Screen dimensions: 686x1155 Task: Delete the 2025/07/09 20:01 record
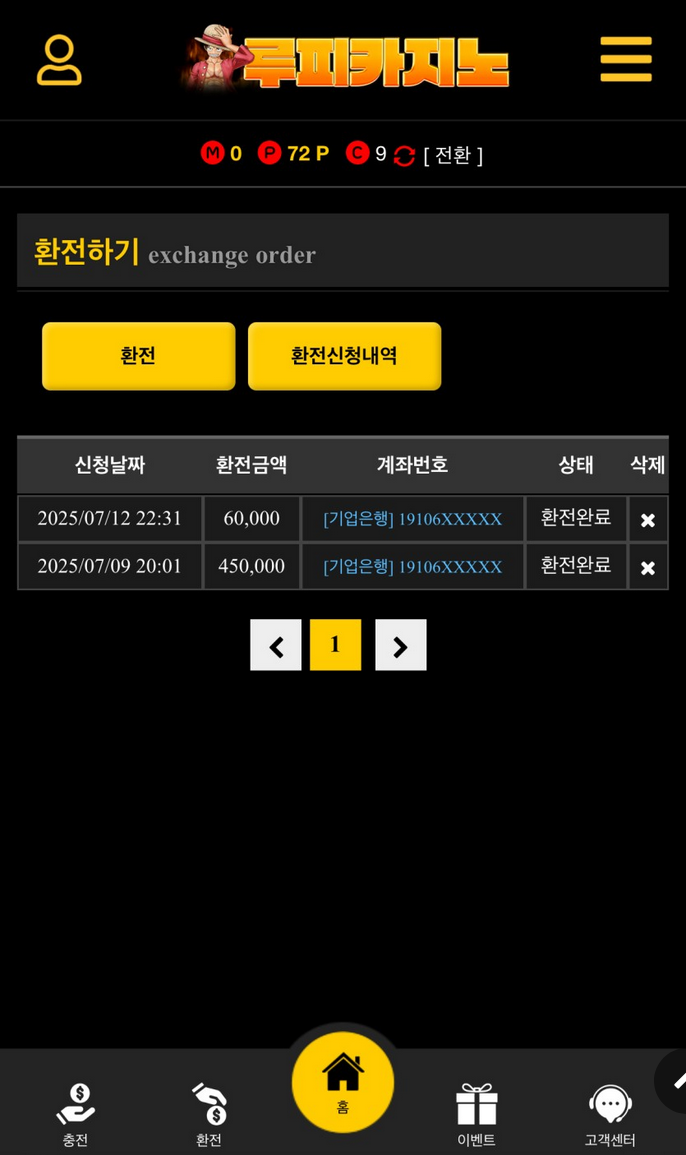tap(647, 567)
